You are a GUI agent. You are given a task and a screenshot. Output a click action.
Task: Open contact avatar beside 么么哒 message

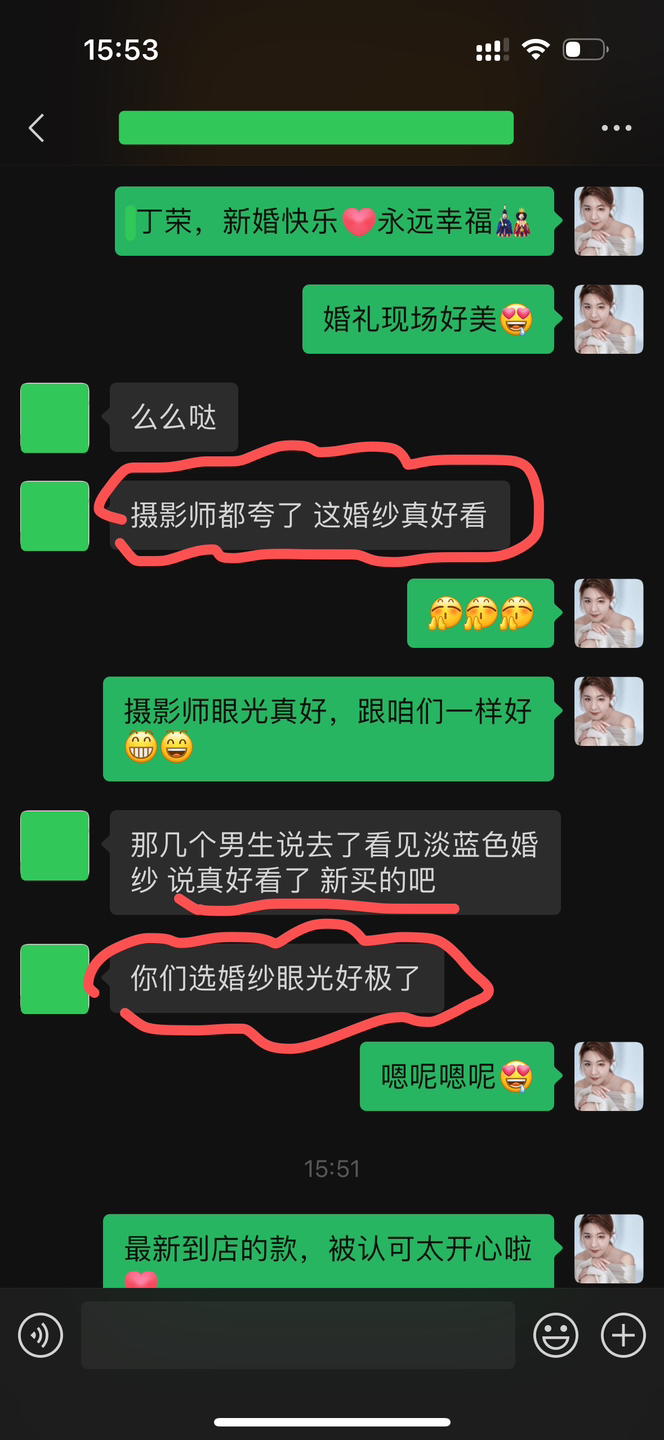tap(55, 417)
